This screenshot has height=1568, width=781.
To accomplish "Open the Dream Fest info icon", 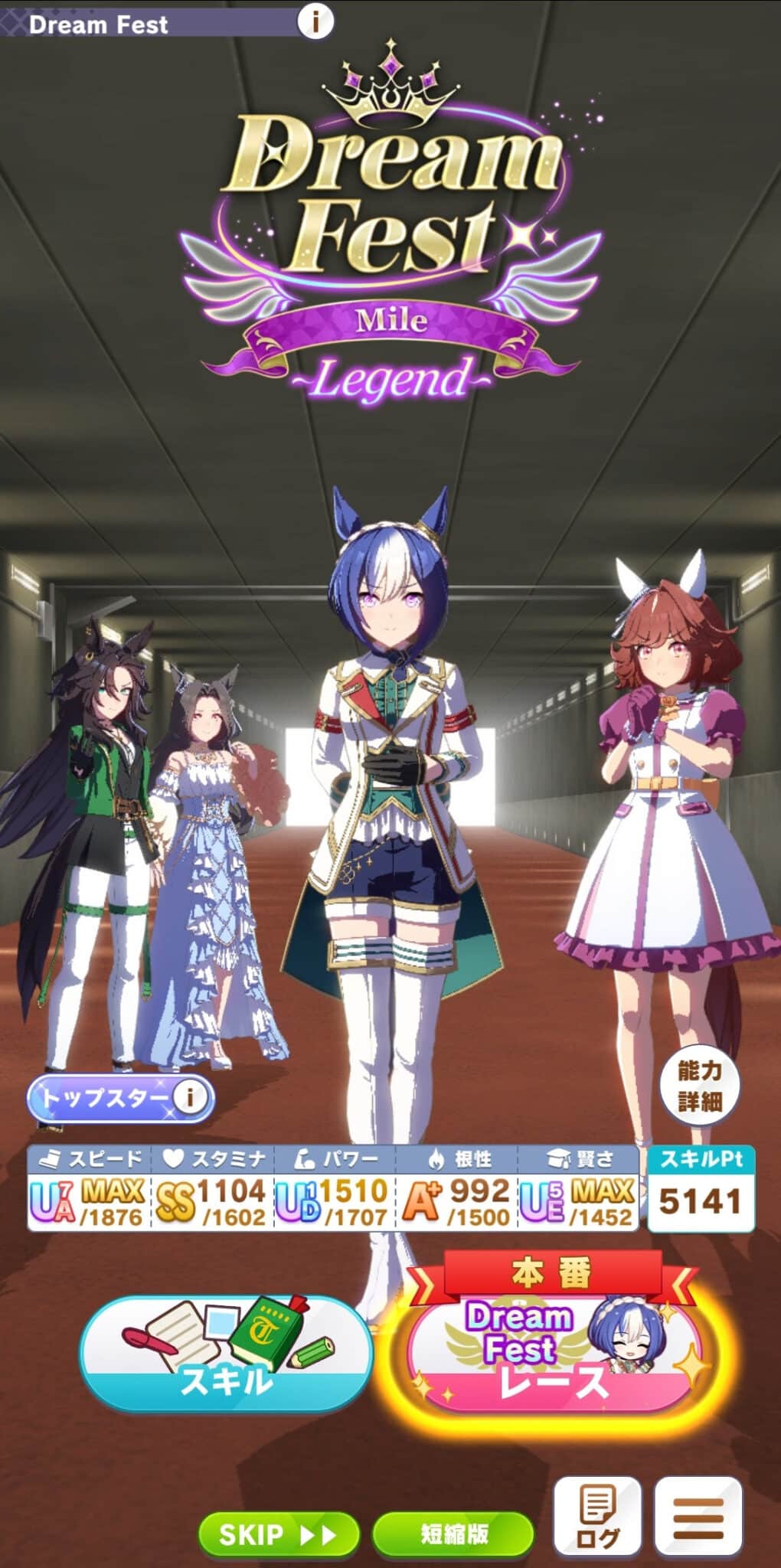I will (315, 21).
